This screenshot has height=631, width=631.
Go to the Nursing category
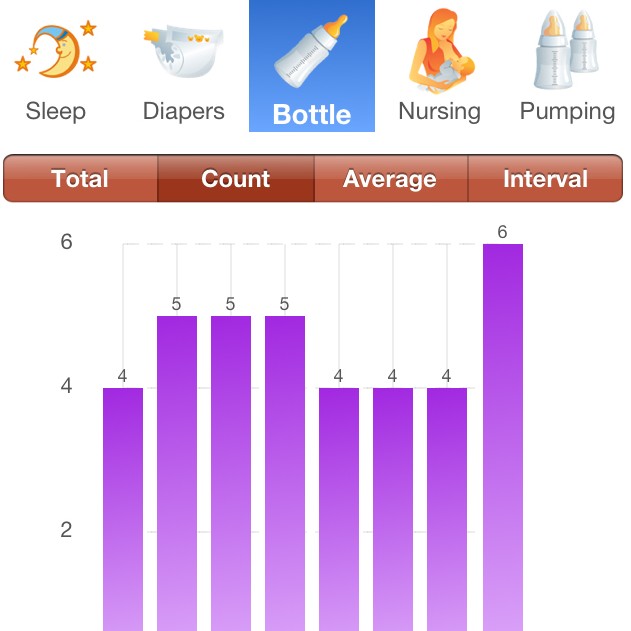(x=439, y=66)
